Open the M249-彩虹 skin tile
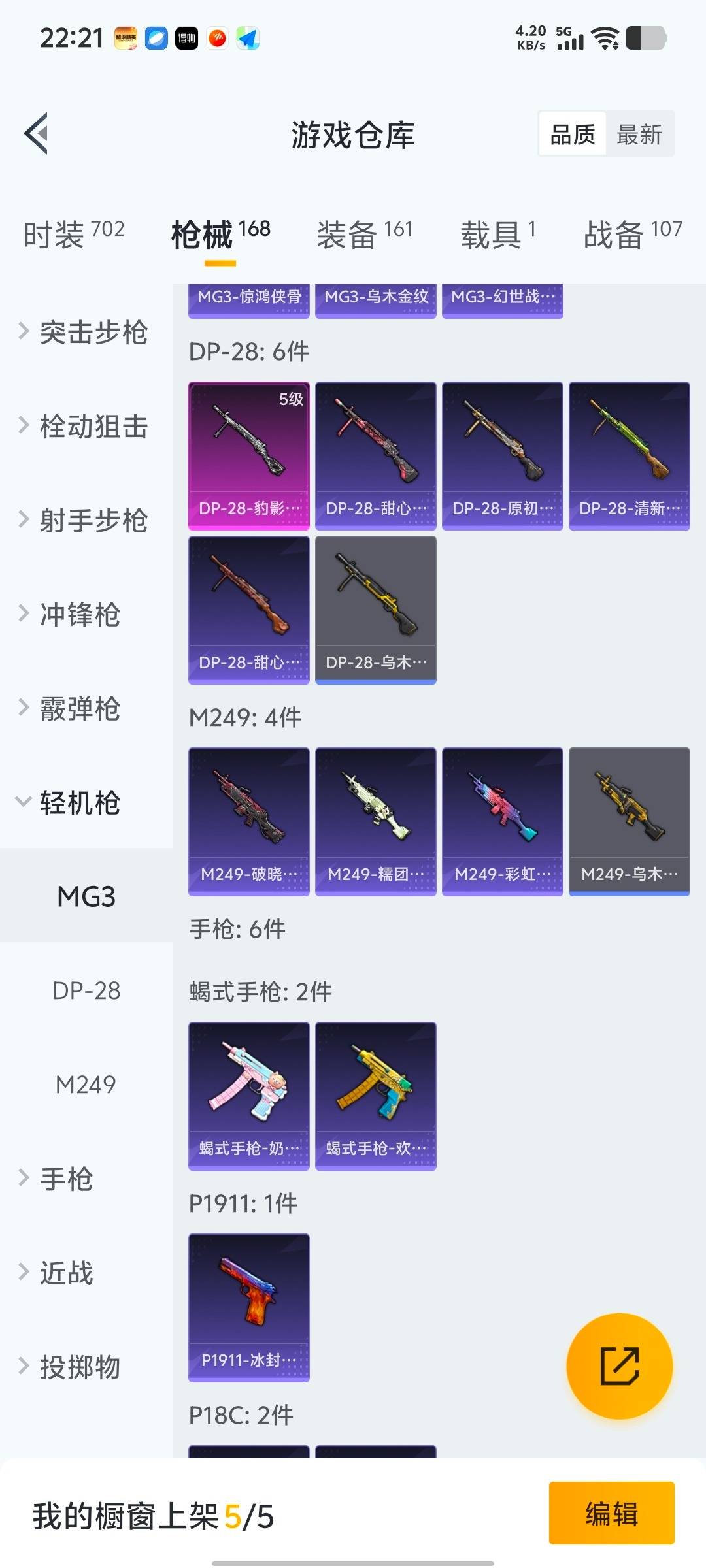Screen dimensions: 706x1568 pyautogui.click(x=502, y=821)
